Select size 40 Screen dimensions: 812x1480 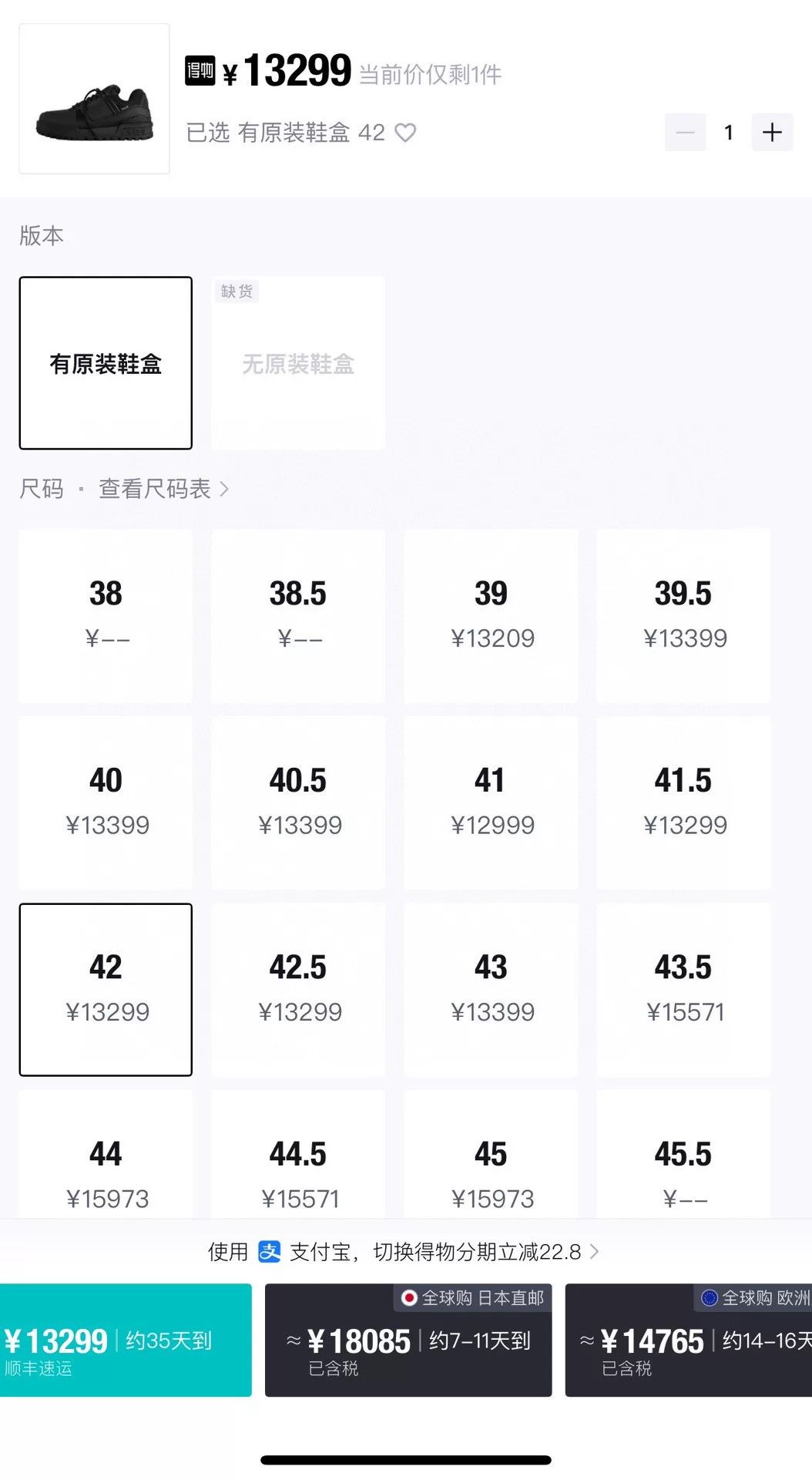point(106,802)
